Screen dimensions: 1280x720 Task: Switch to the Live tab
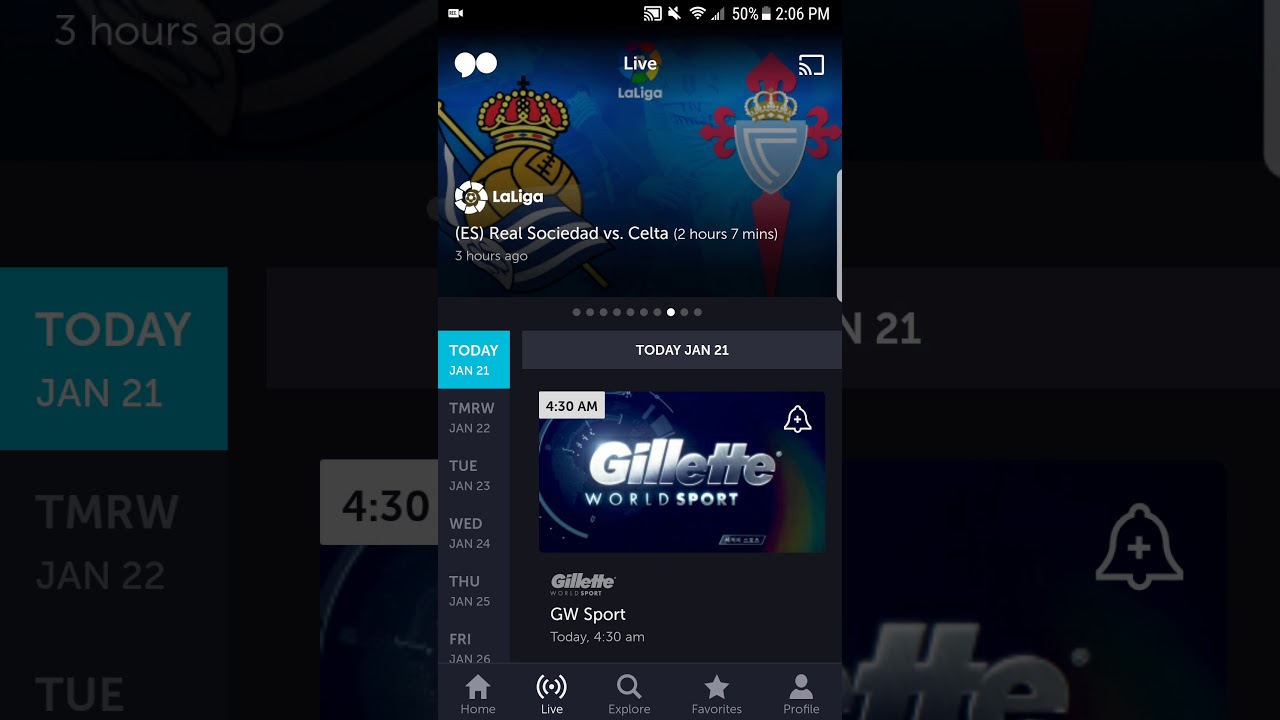click(551, 694)
